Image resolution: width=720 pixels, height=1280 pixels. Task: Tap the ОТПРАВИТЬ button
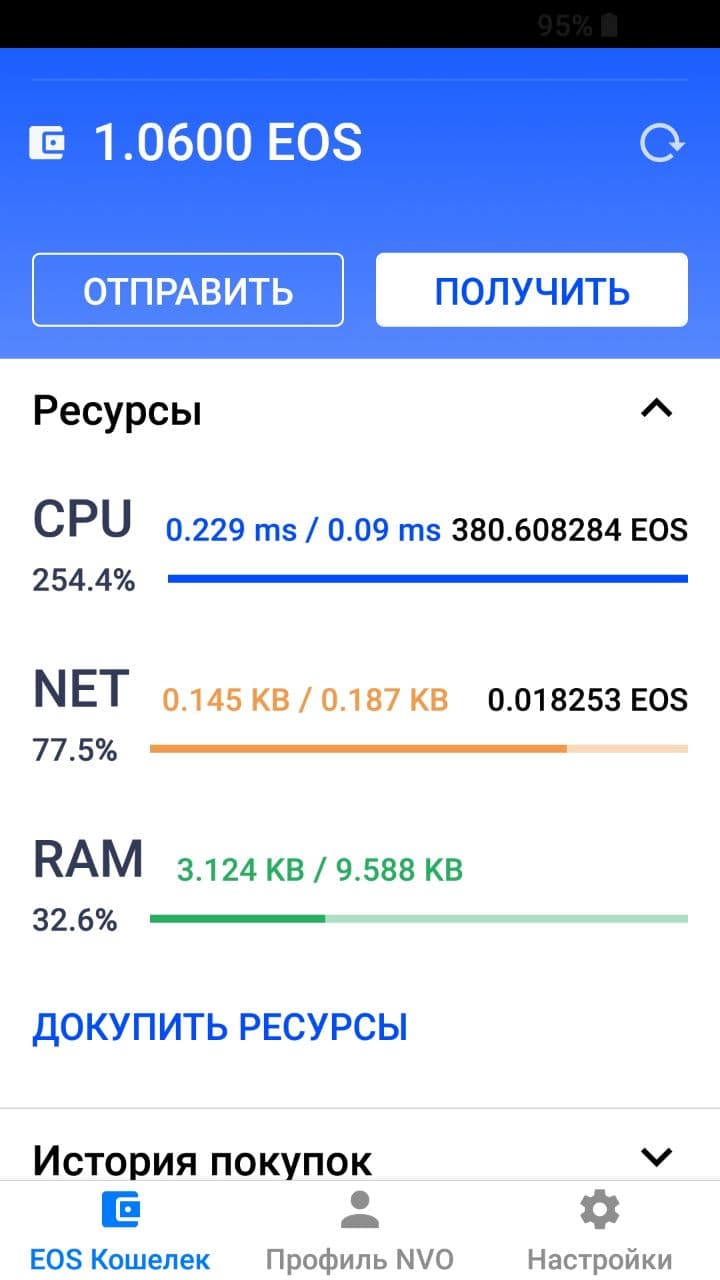pyautogui.click(x=188, y=290)
